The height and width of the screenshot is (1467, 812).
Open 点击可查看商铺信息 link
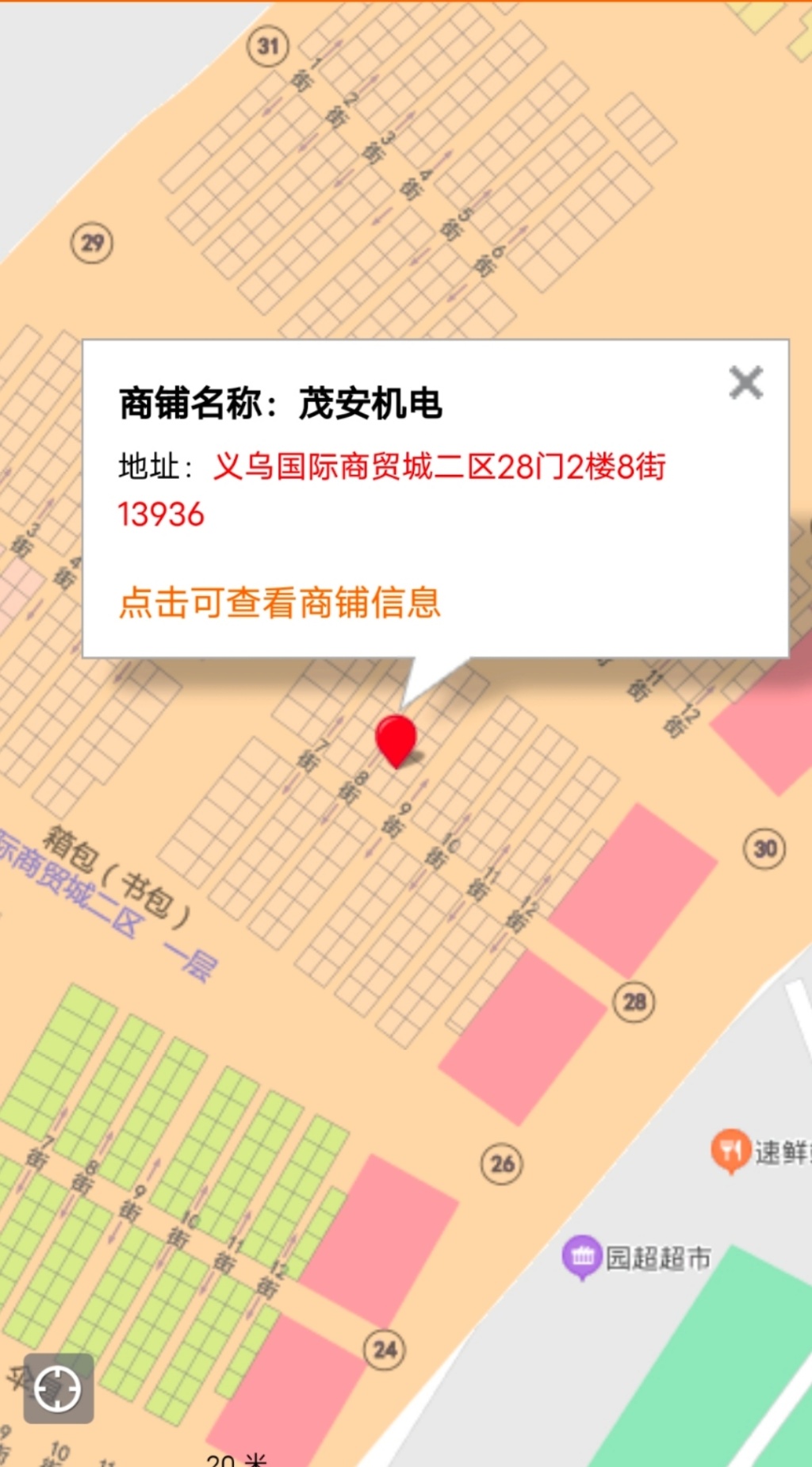click(279, 603)
